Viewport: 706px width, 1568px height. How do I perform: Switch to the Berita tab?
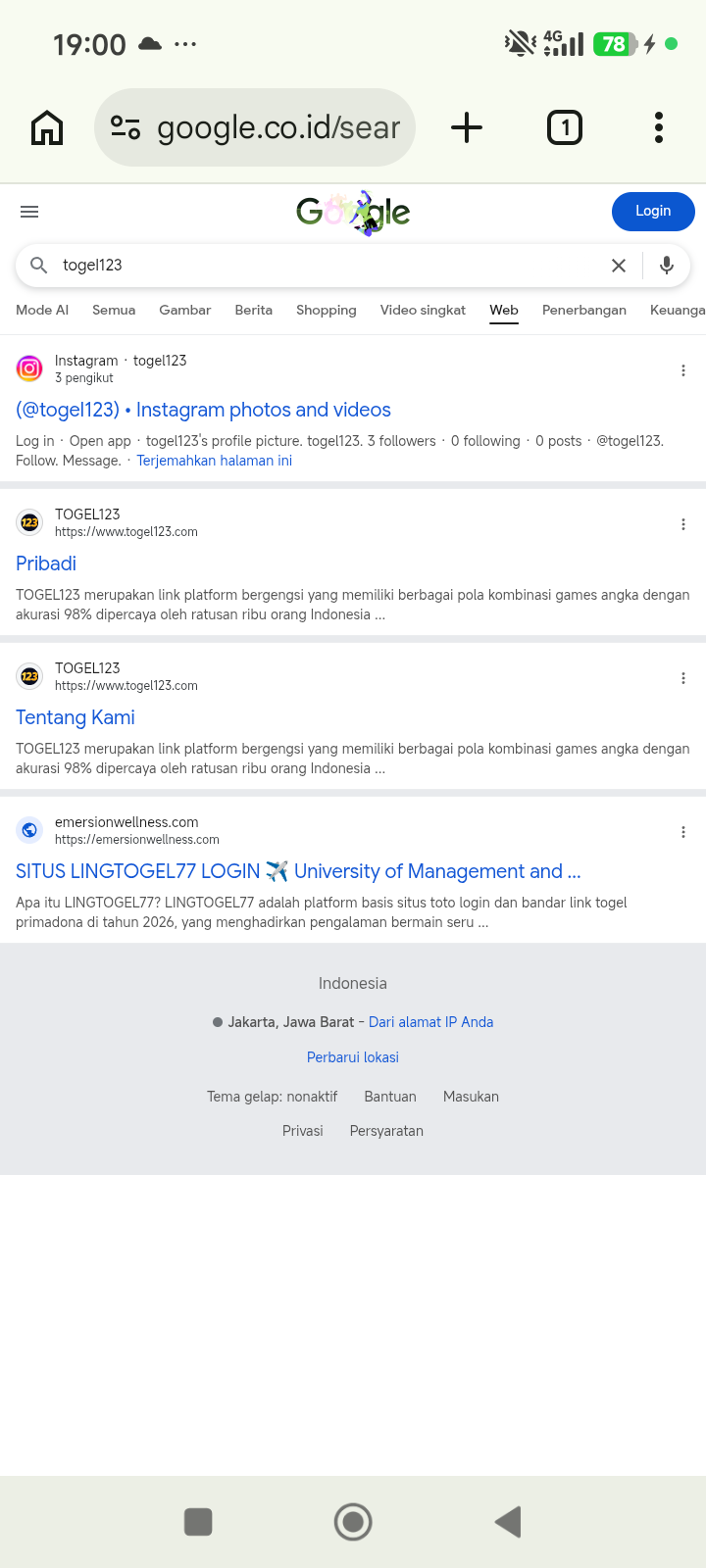(x=254, y=310)
